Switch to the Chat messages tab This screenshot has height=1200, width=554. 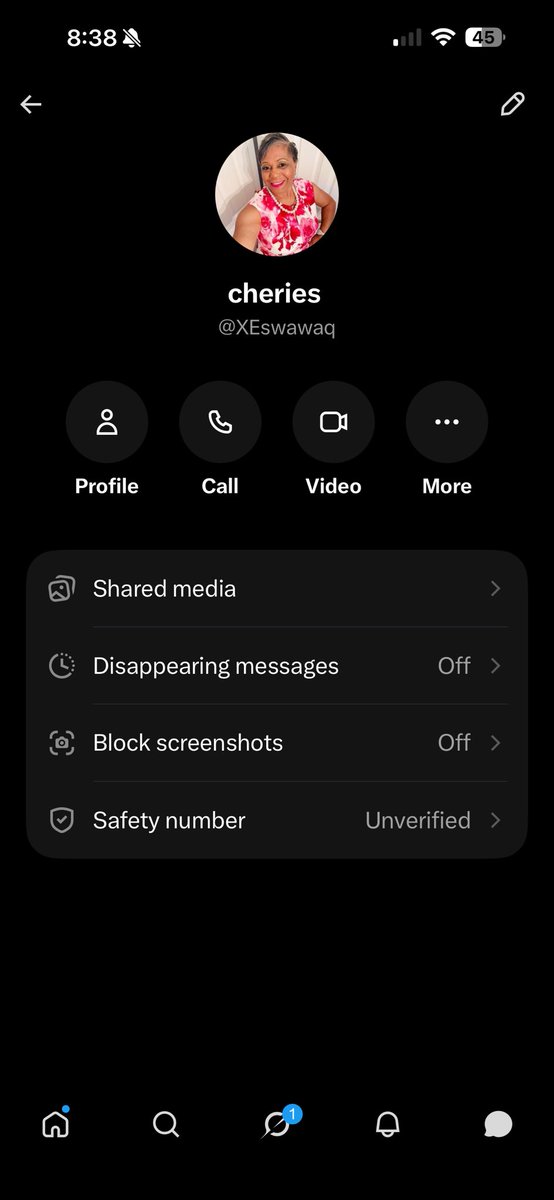(x=498, y=1125)
